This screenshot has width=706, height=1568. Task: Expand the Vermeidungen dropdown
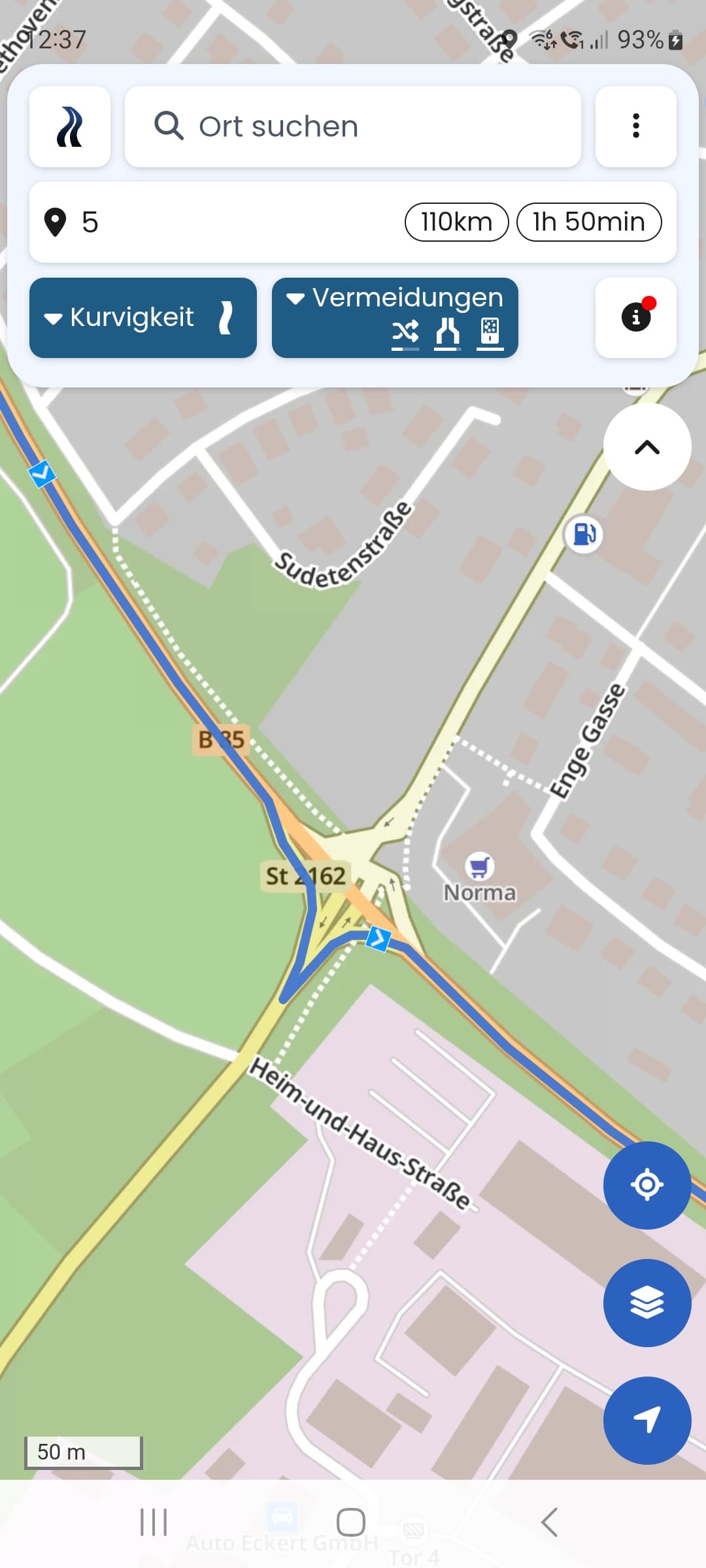[395, 318]
